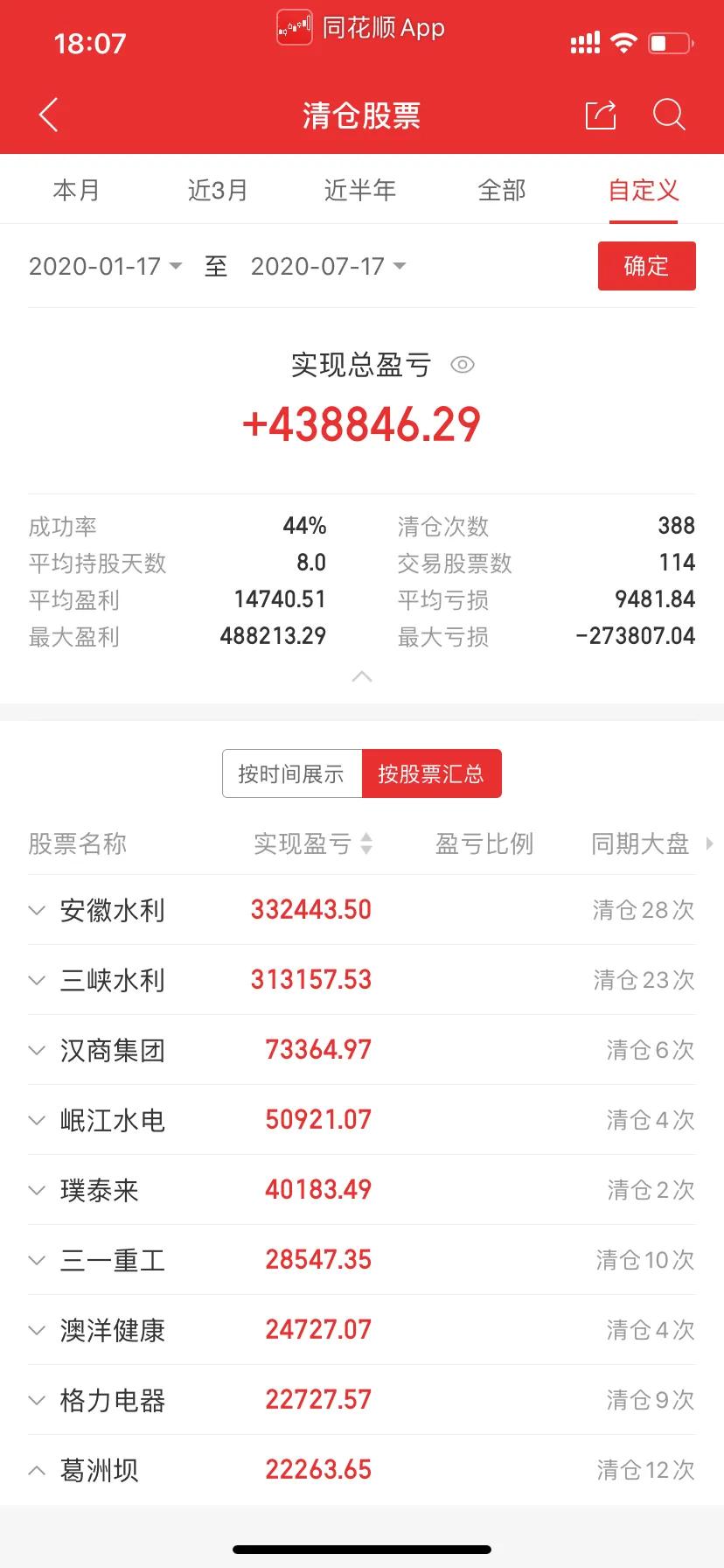Tap the back arrow to leave 清仓股票
Screen dimensions: 724x1568
(48, 114)
